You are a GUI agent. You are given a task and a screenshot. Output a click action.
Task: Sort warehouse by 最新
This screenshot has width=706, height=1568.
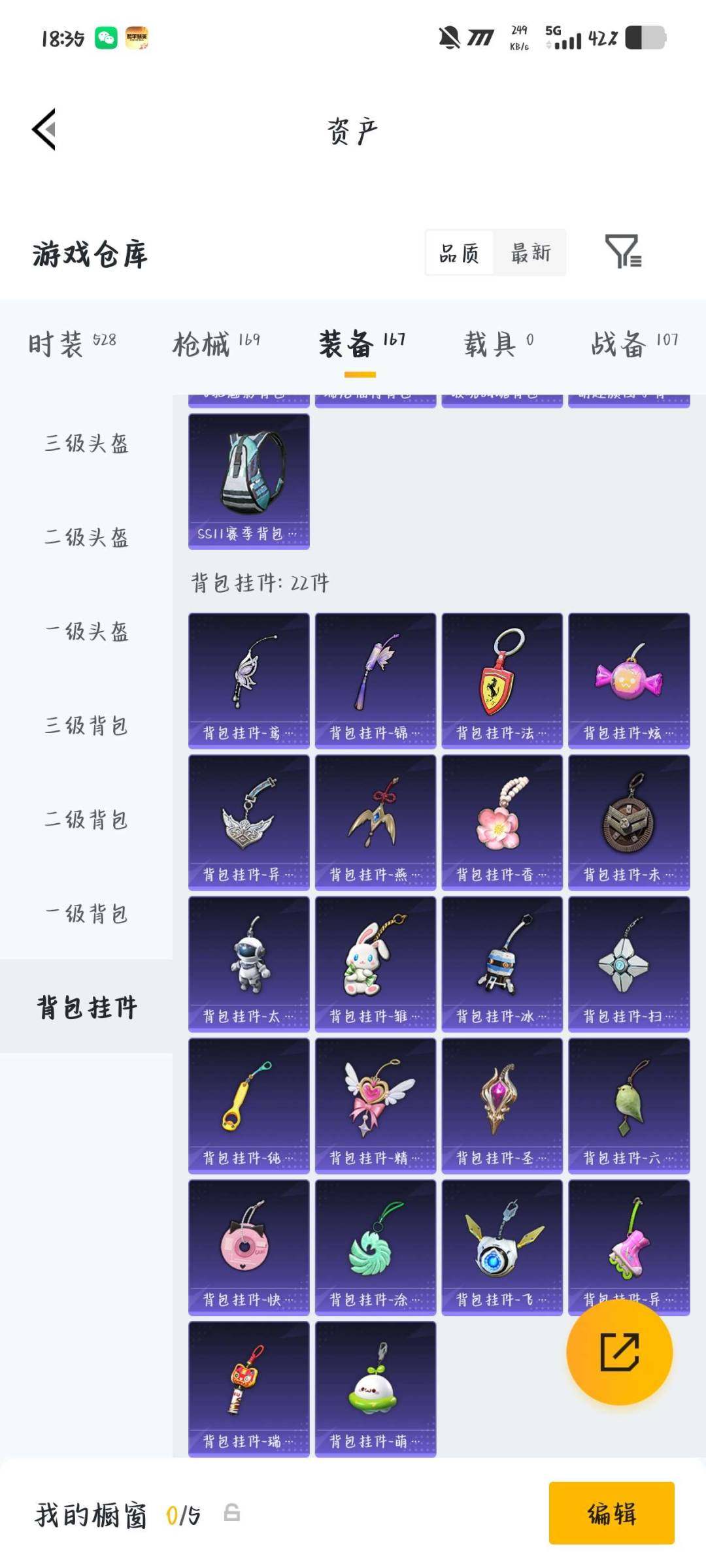[530, 253]
